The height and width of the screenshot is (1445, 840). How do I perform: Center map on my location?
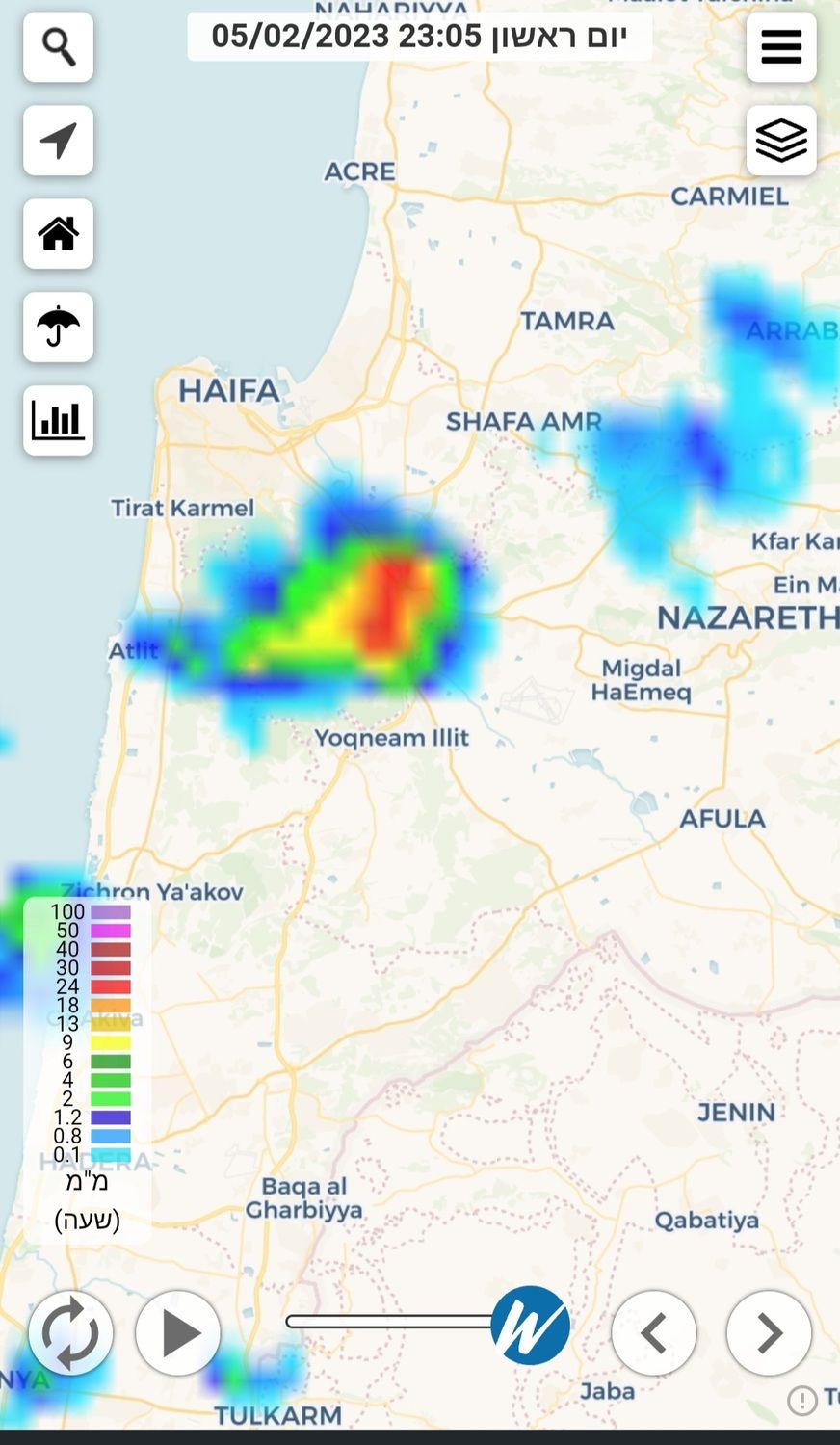58,141
